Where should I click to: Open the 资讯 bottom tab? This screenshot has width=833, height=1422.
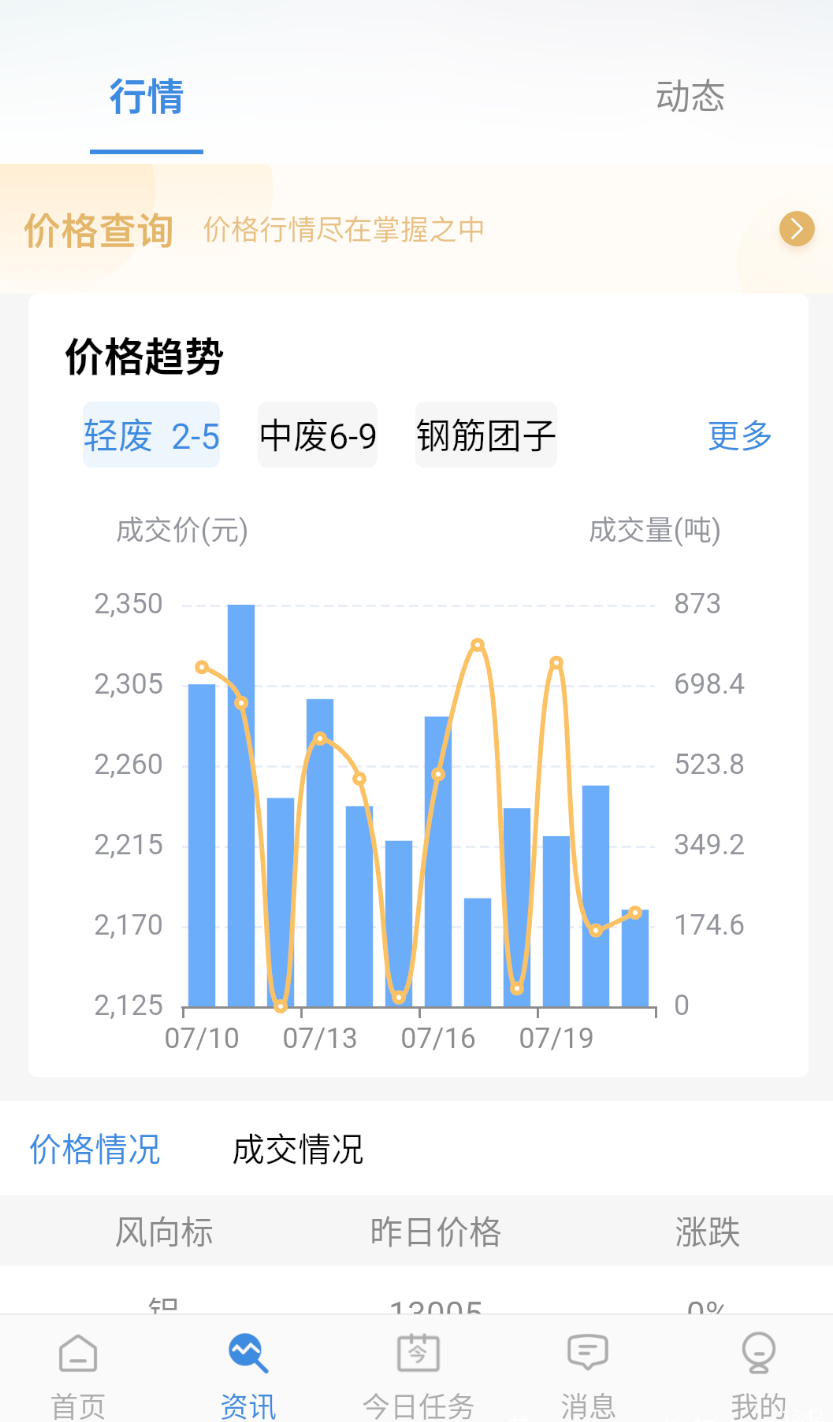tap(247, 1376)
